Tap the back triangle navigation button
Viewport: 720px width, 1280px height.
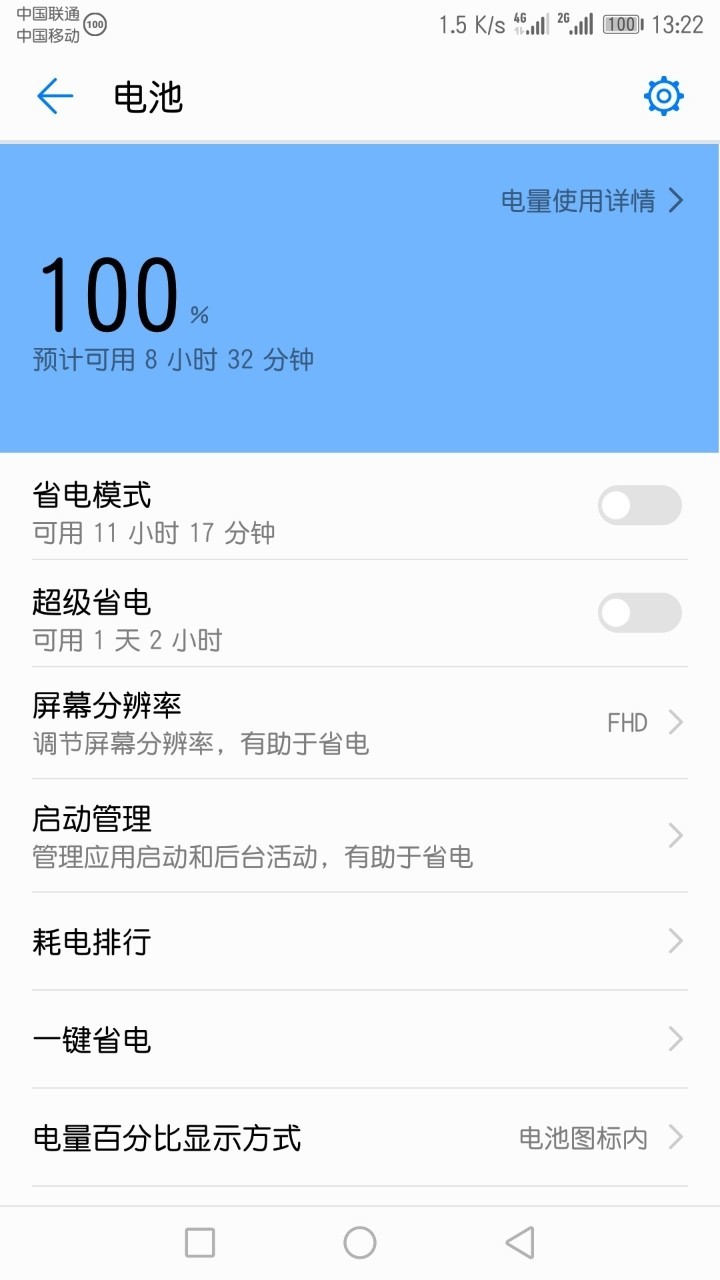[519, 1241]
